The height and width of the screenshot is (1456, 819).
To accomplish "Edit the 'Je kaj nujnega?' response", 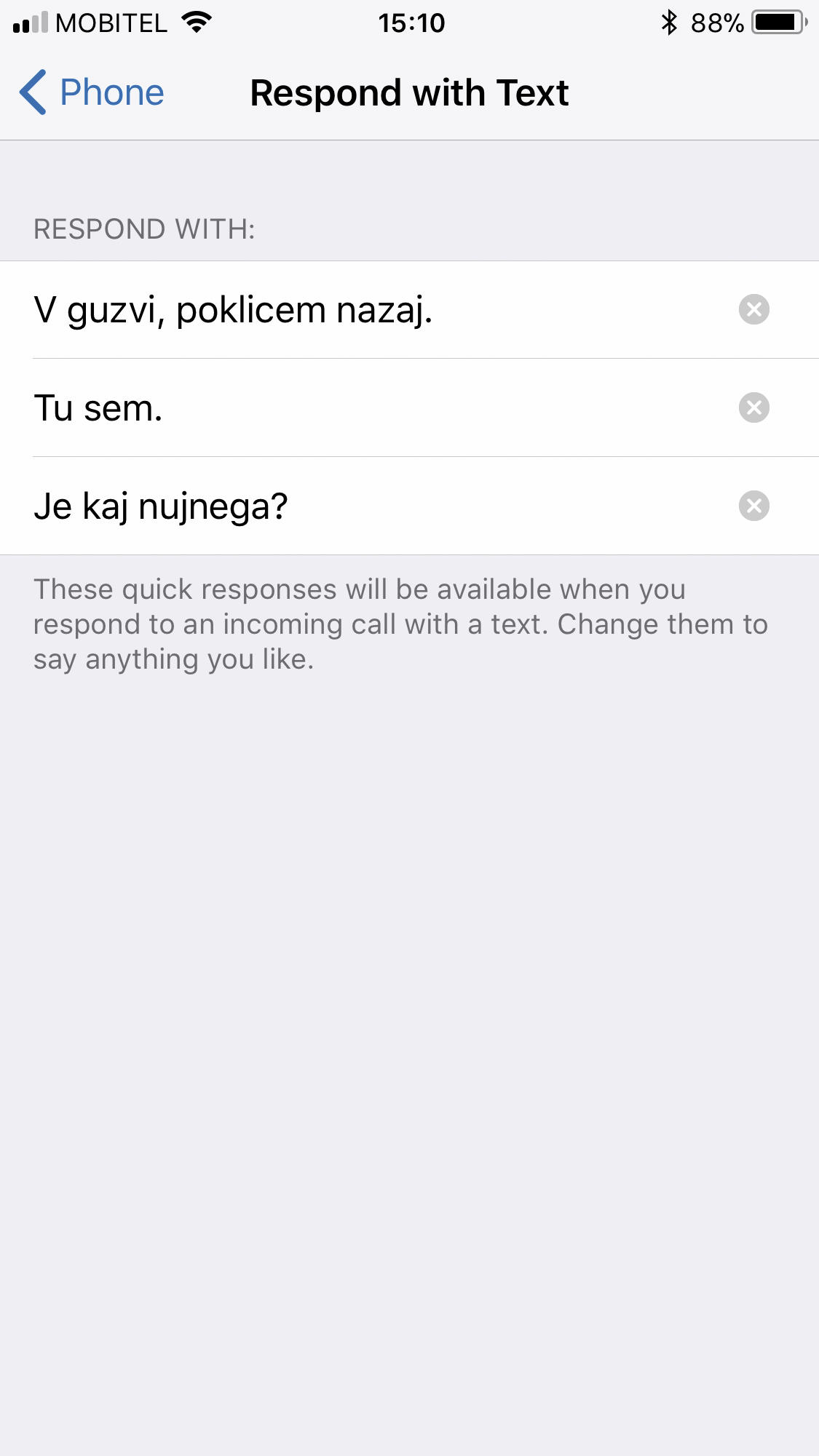I will coord(379,506).
